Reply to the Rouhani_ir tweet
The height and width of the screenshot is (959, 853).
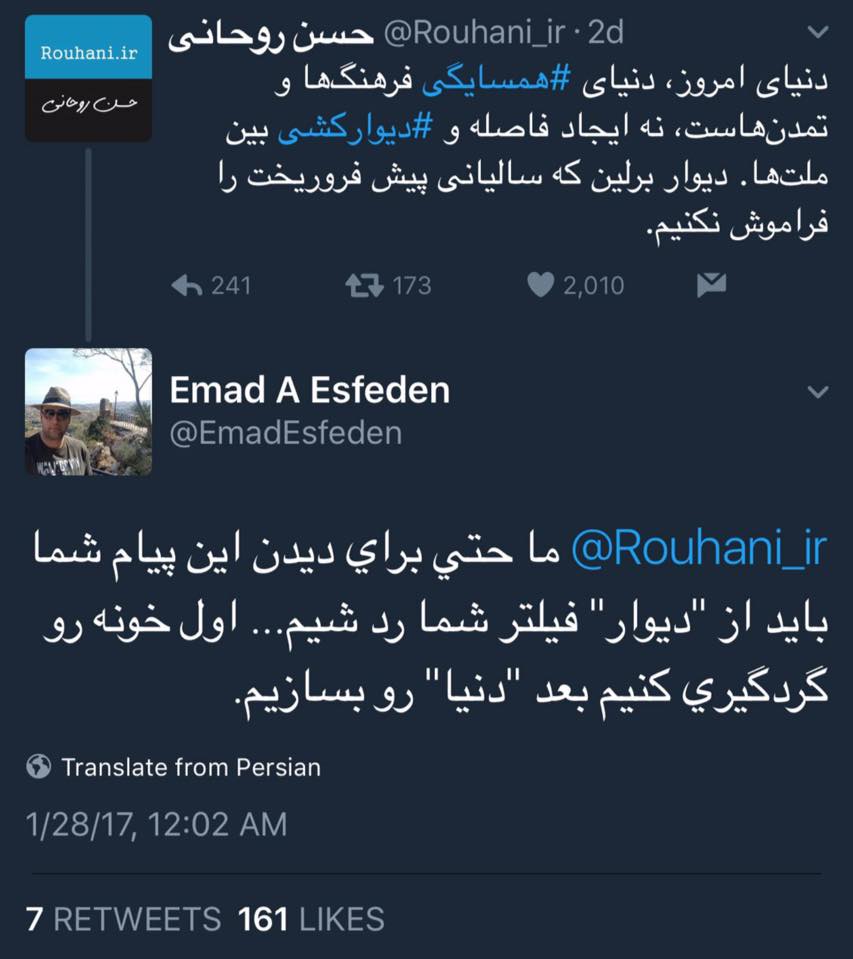pos(187,286)
